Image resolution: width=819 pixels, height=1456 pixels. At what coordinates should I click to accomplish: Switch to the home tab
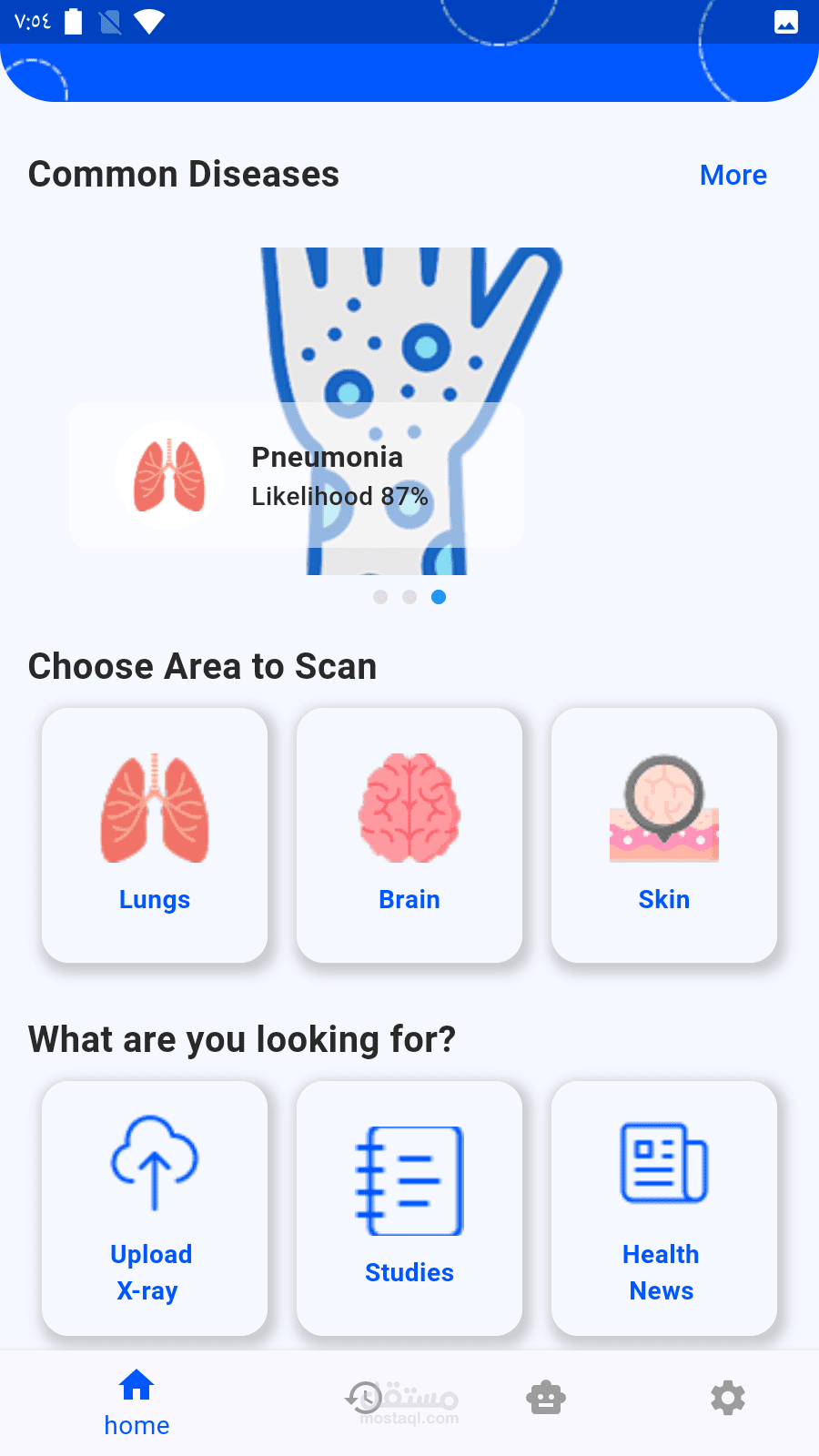[136, 1402]
